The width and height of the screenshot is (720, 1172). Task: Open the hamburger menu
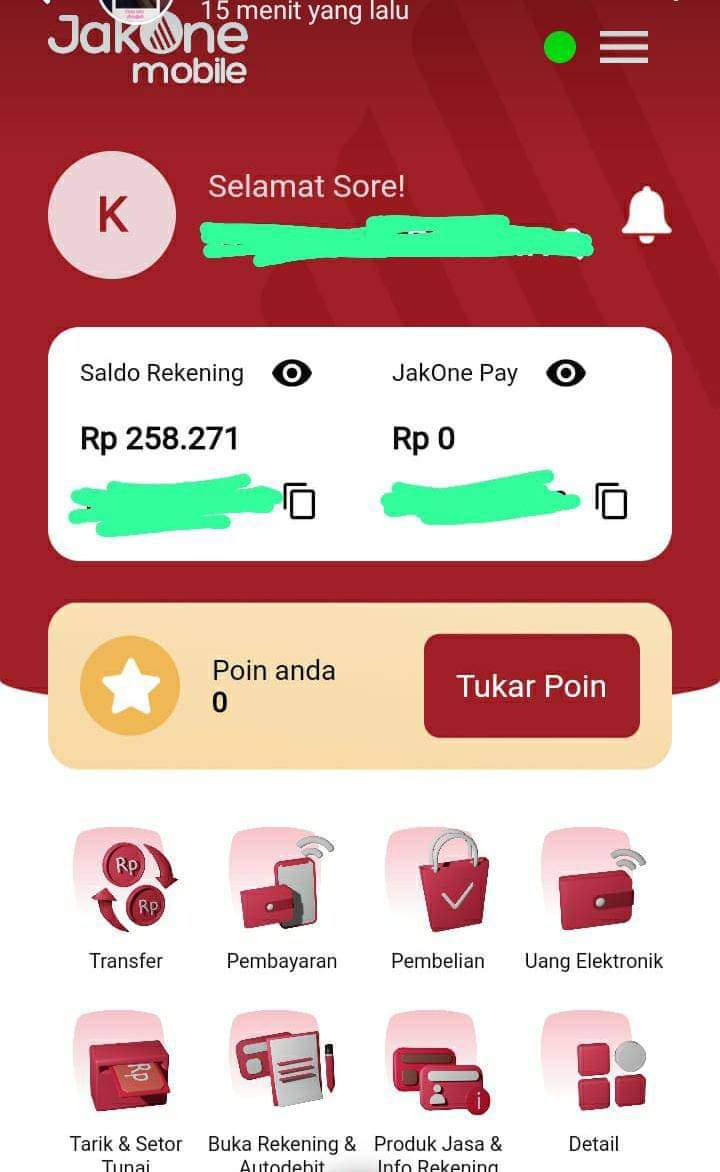point(624,47)
